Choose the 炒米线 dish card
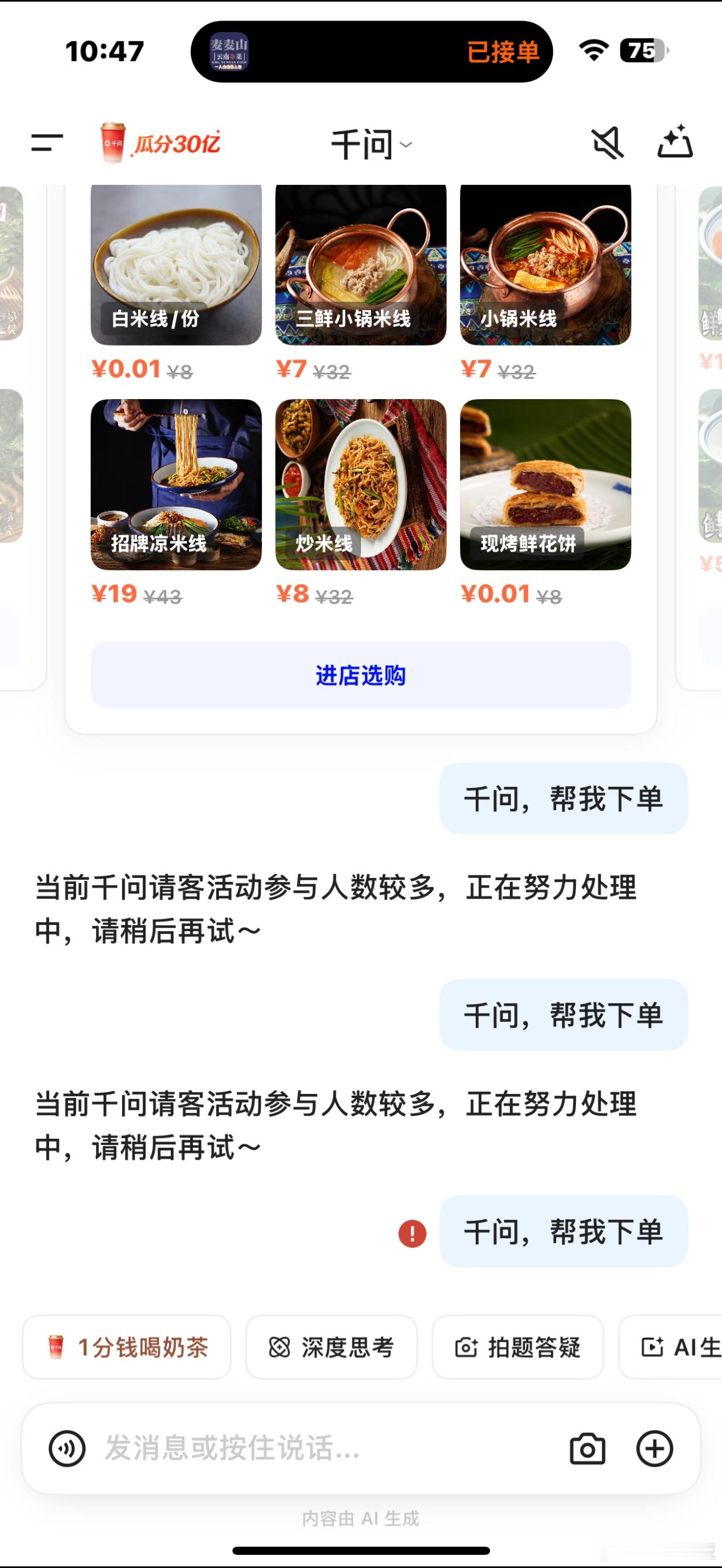 click(360, 484)
